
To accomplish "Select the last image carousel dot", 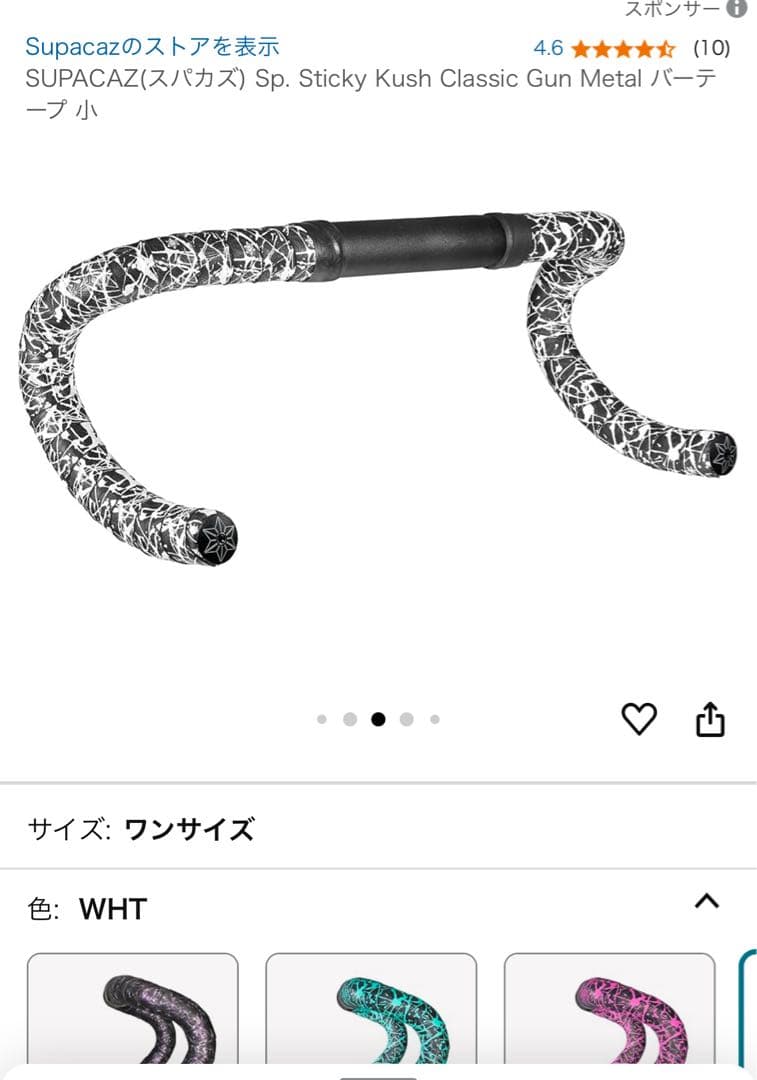I will point(433,718).
